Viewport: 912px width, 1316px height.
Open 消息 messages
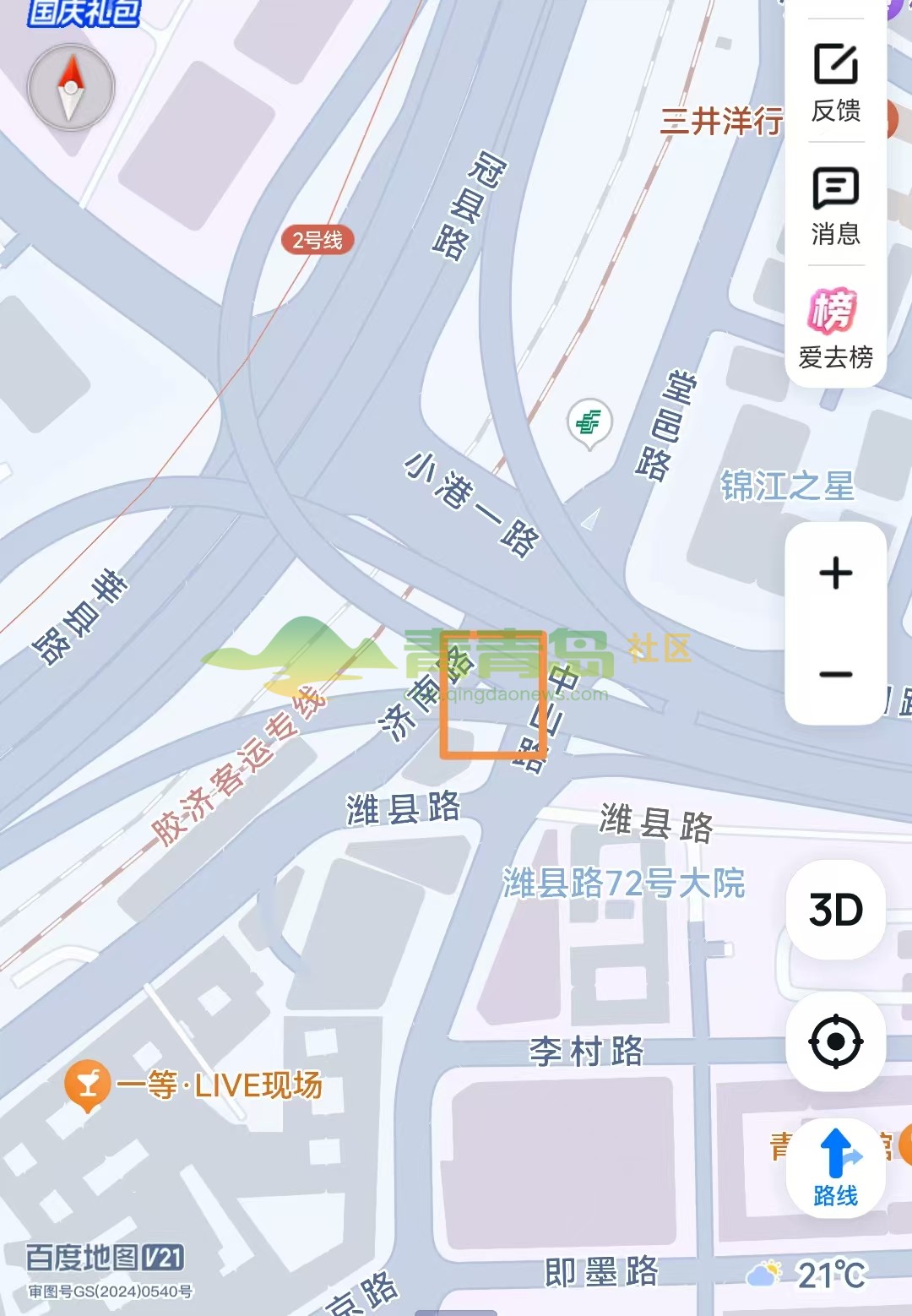[x=835, y=205]
